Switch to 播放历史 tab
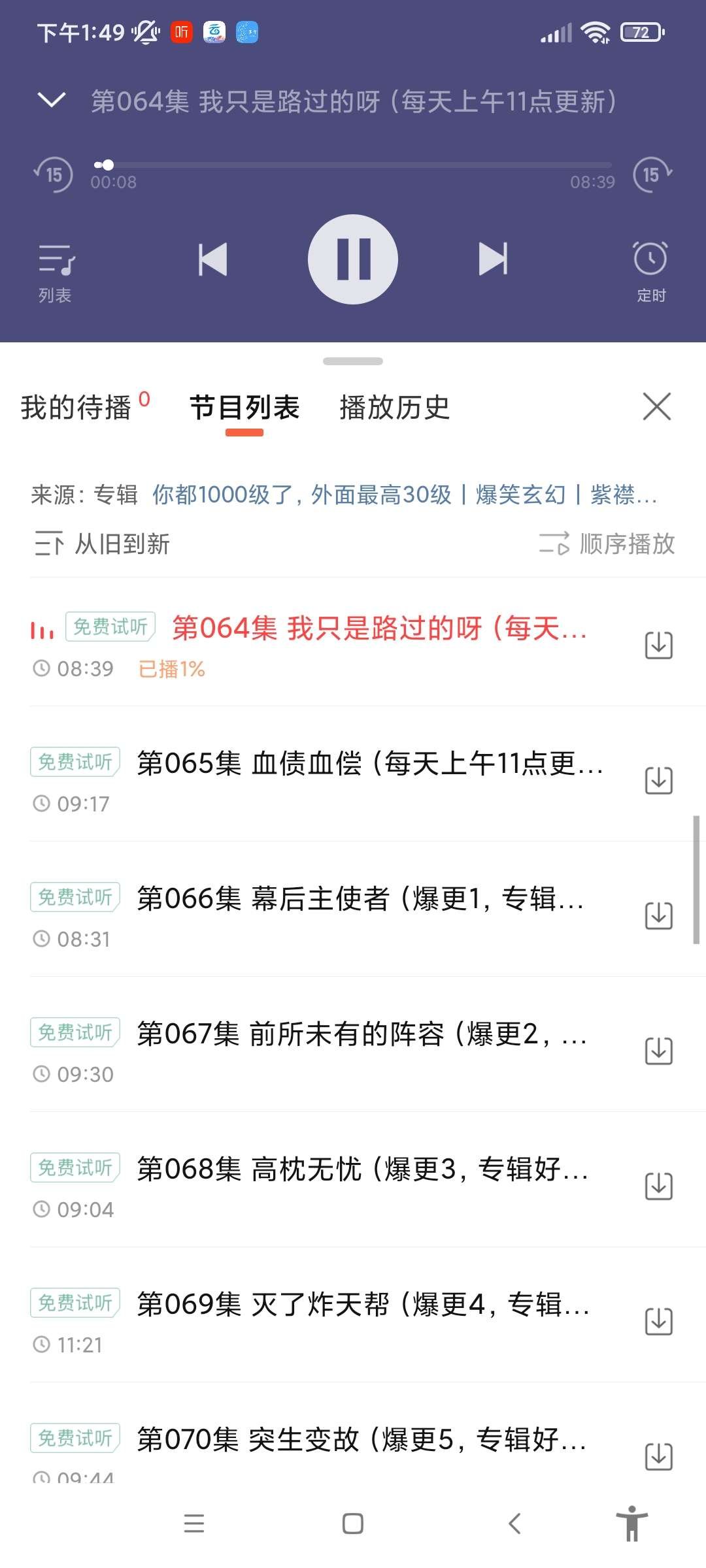The width and height of the screenshot is (706, 1568). tap(395, 407)
